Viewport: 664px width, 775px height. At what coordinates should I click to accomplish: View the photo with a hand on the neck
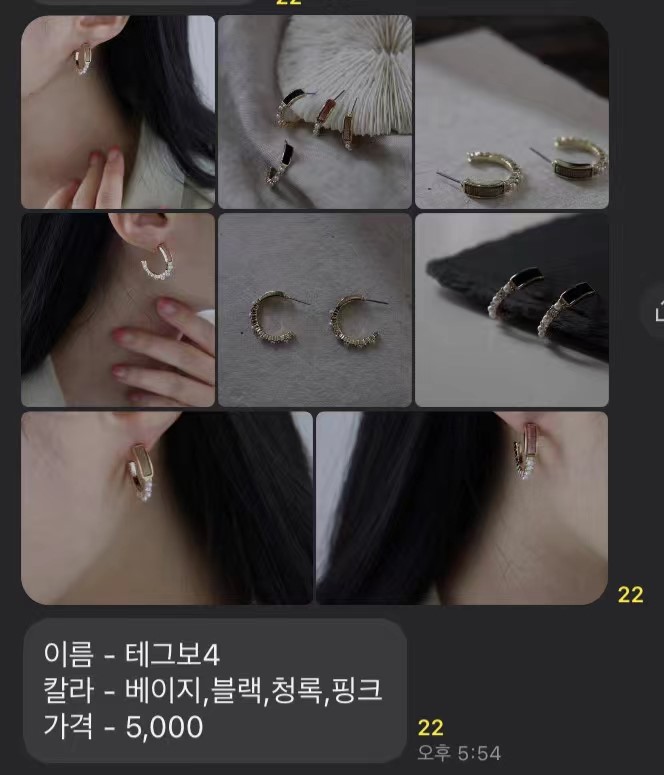[x=118, y=309]
